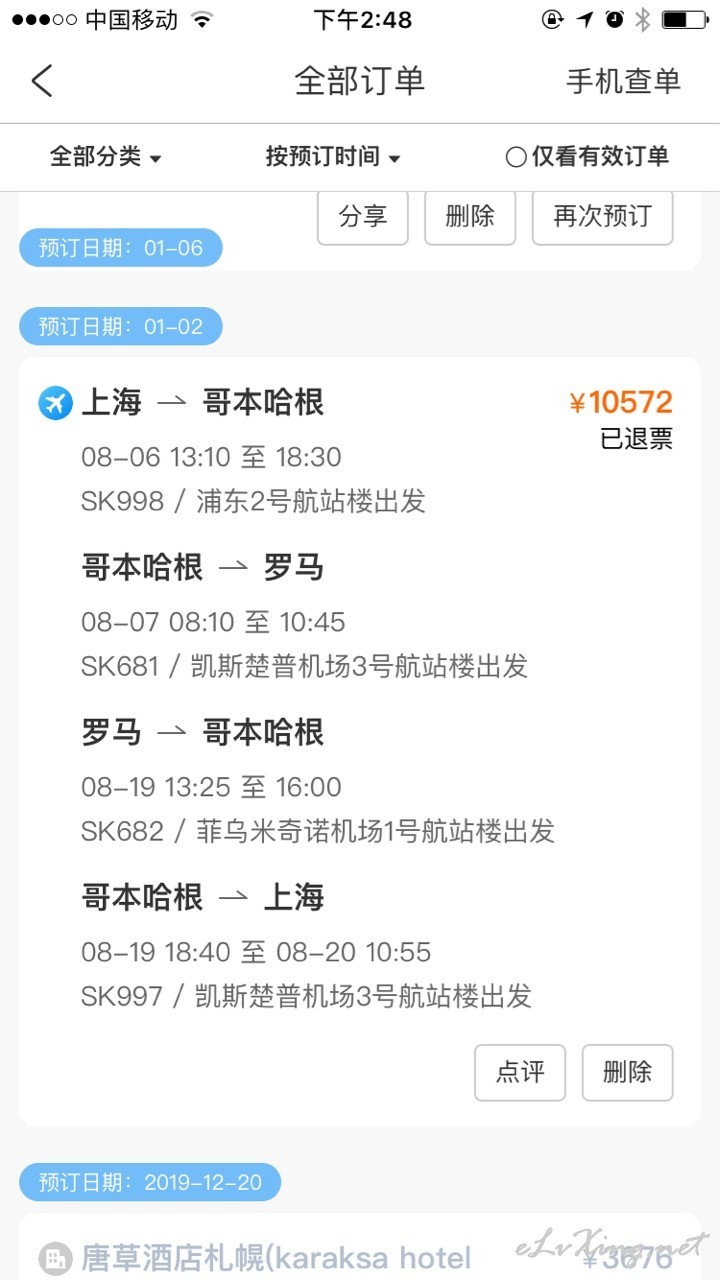Enable 仅看有效订单 filter
This screenshot has height=1280, width=720.
(587, 157)
